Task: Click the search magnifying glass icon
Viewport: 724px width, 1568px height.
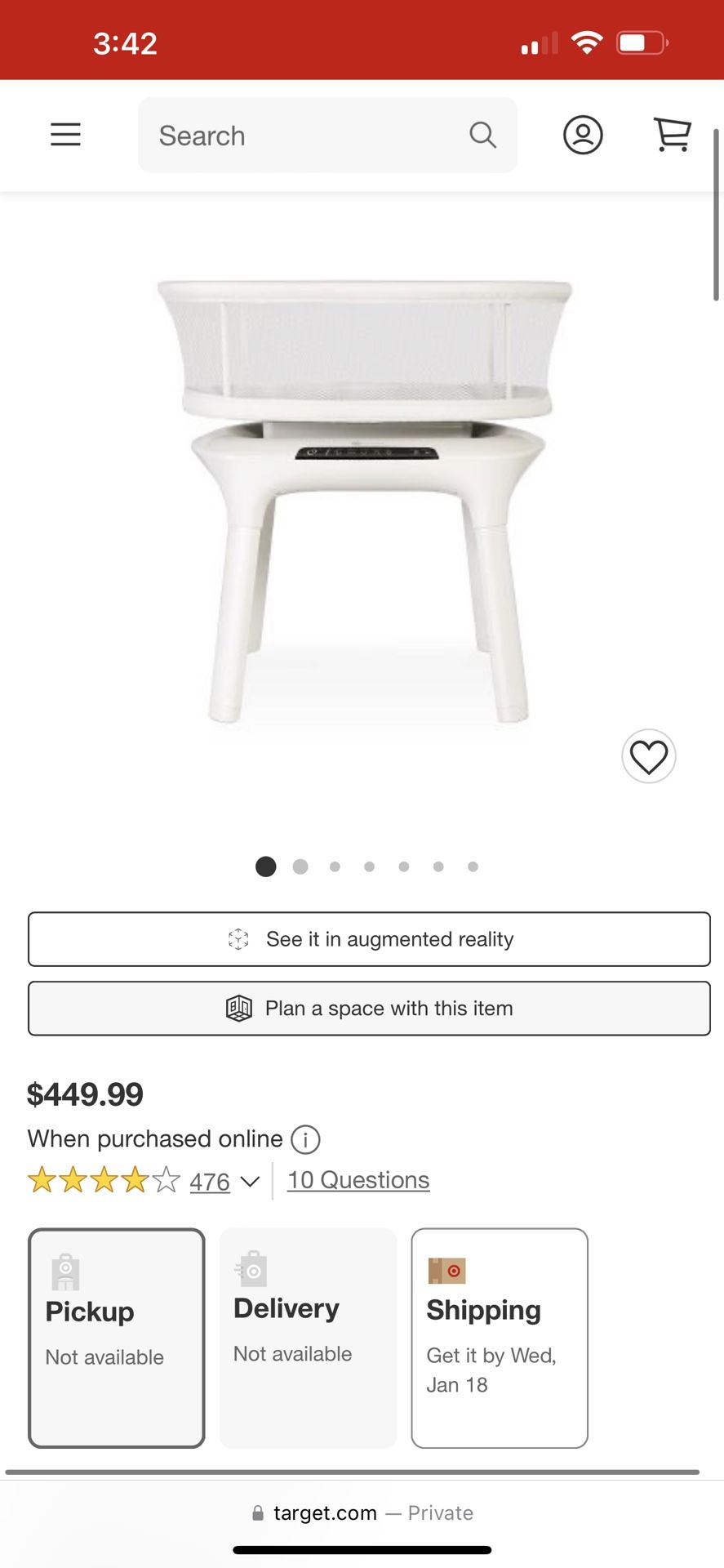Action: pos(482,135)
